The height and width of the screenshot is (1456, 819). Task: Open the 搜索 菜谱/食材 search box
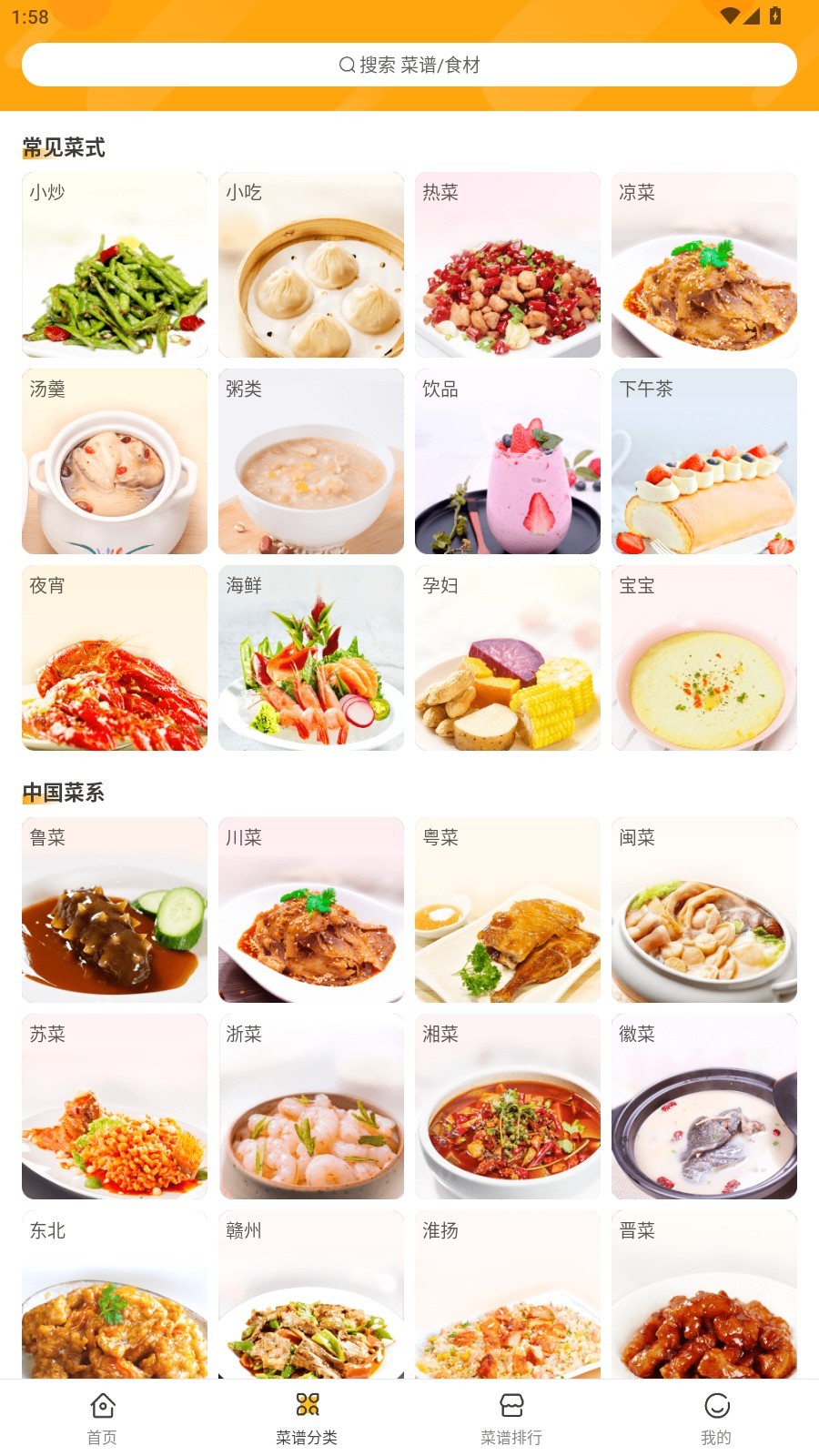409,65
